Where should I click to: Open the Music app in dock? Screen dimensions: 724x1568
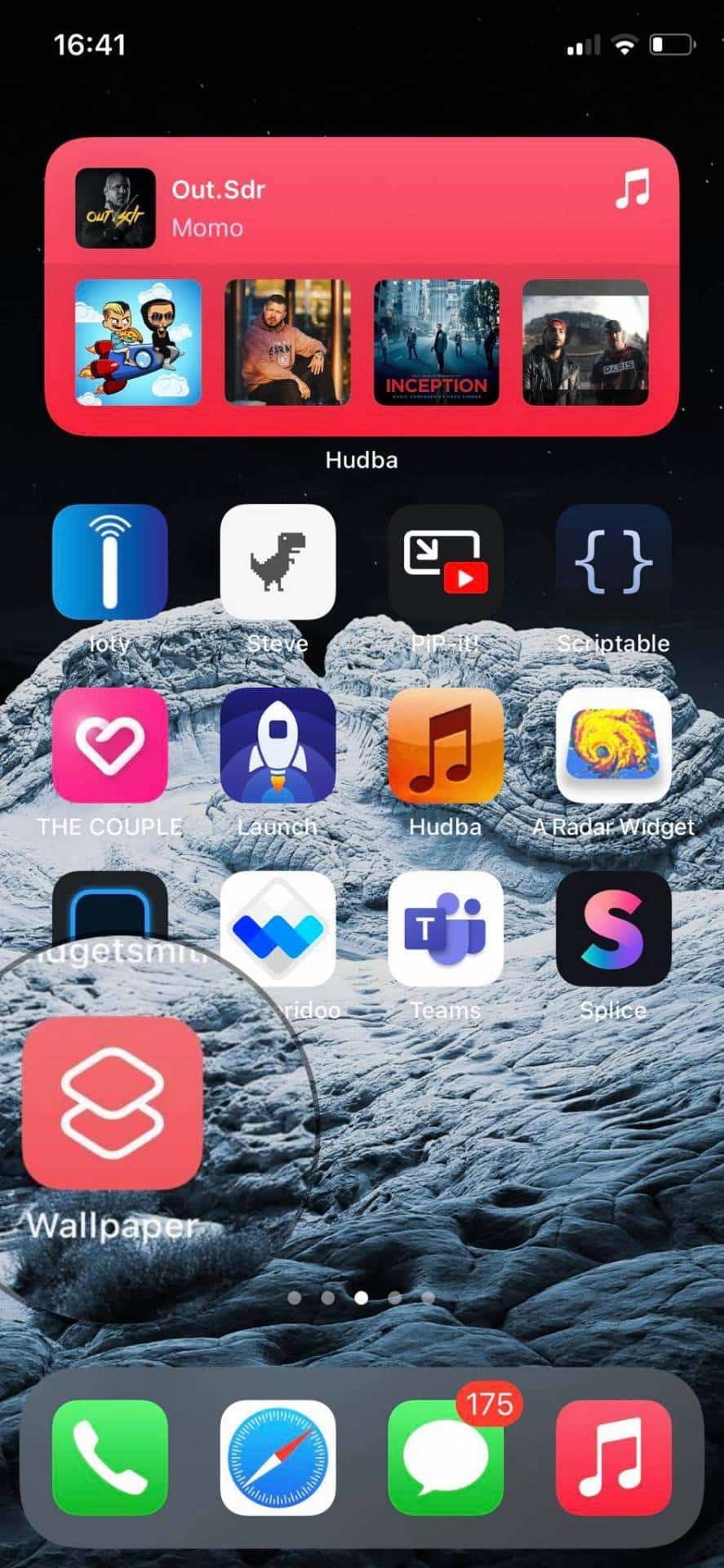[614, 1458]
